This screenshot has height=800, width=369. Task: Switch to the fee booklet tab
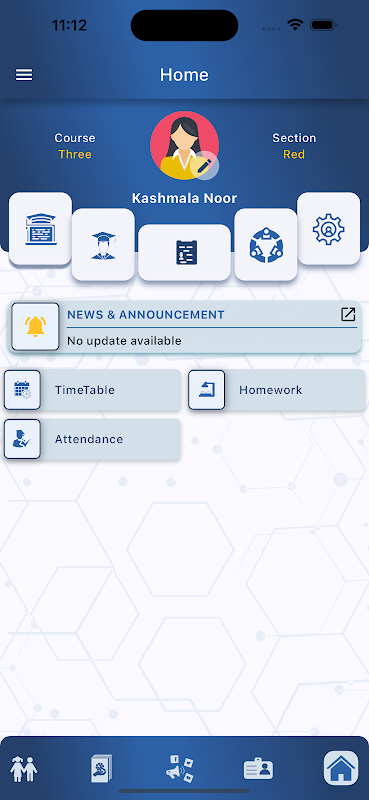(102, 768)
